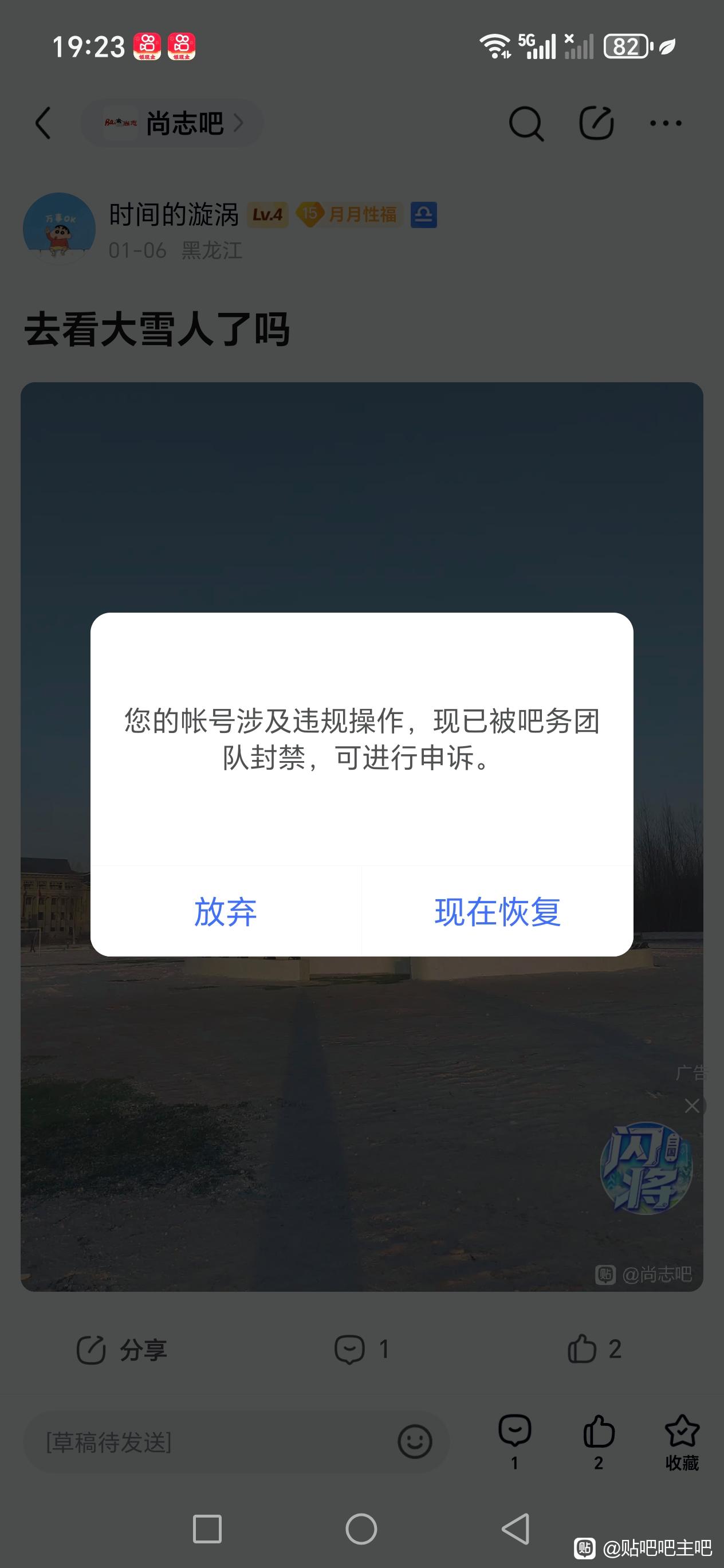The image size is (724, 1568).
Task: Like the post under the photo
Action: click(x=594, y=1350)
